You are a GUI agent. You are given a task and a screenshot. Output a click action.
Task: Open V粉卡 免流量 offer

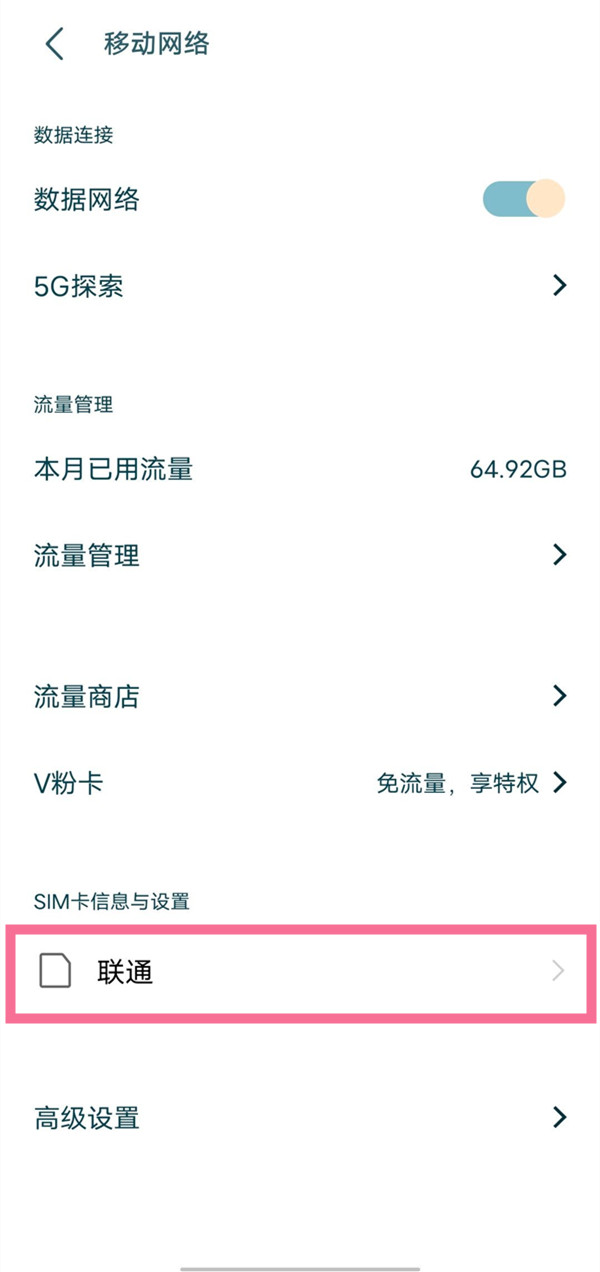[300, 782]
